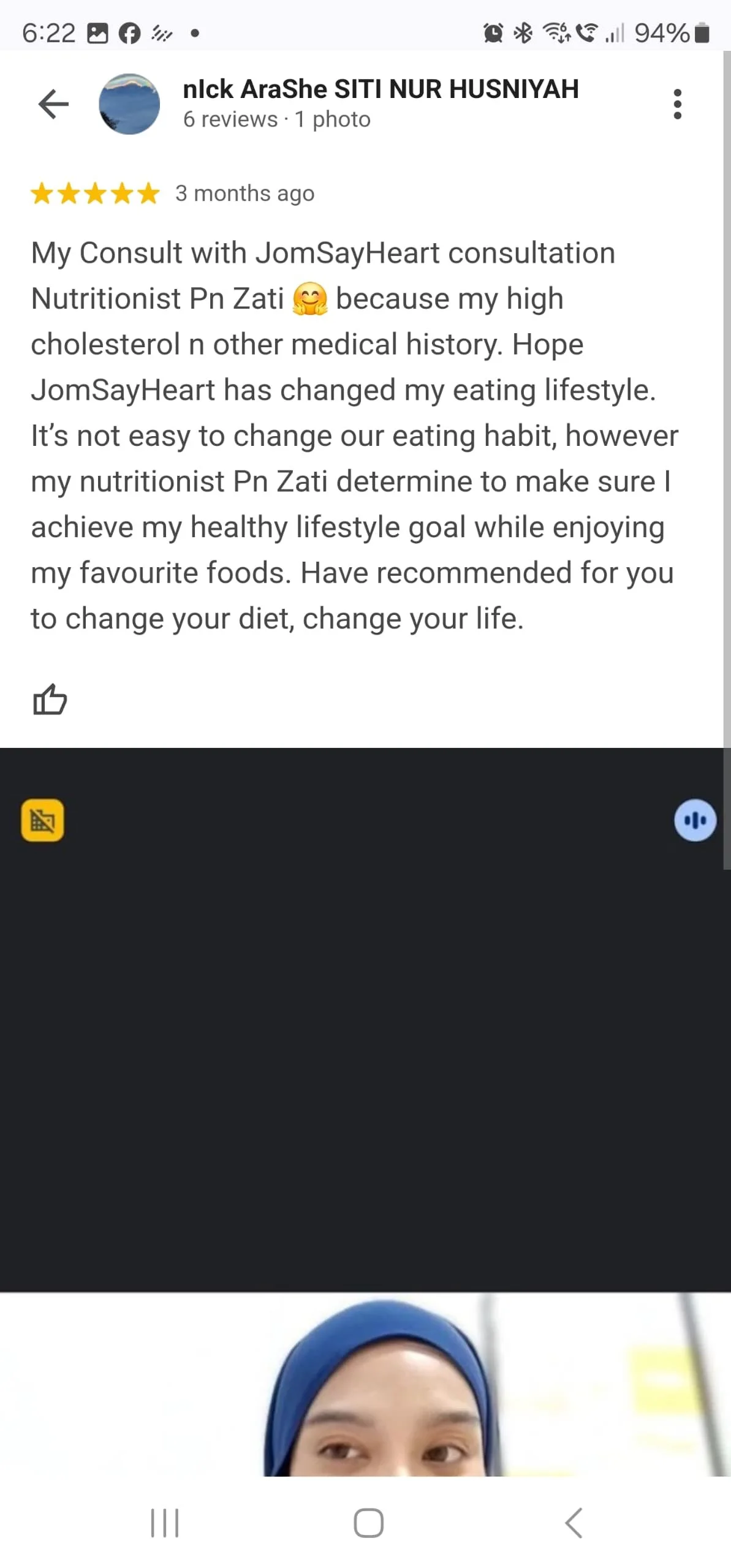Screen dimensions: 731x1568
Task: Go to the phone's home screen
Action: (x=368, y=1522)
